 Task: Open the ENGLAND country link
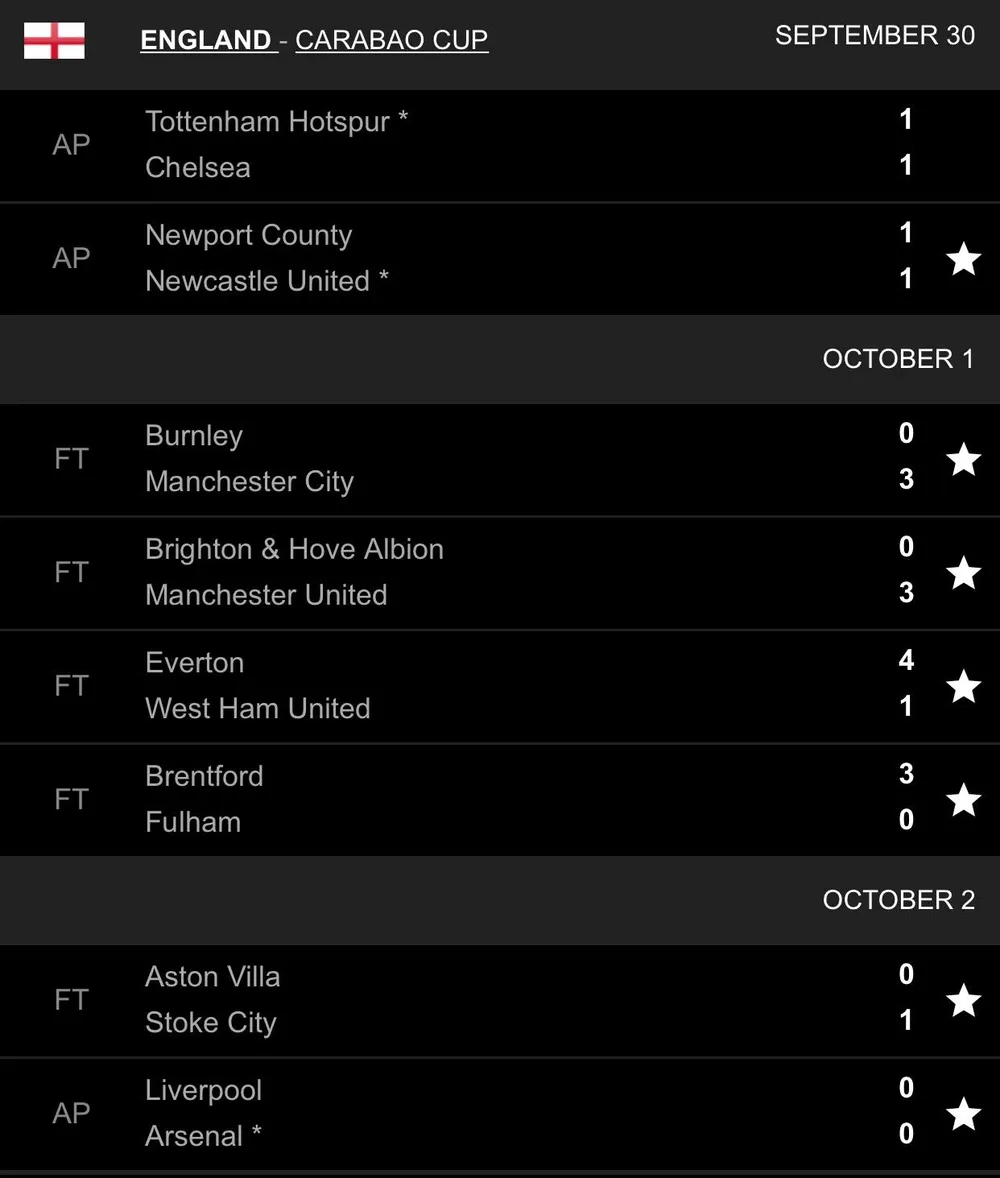point(207,40)
